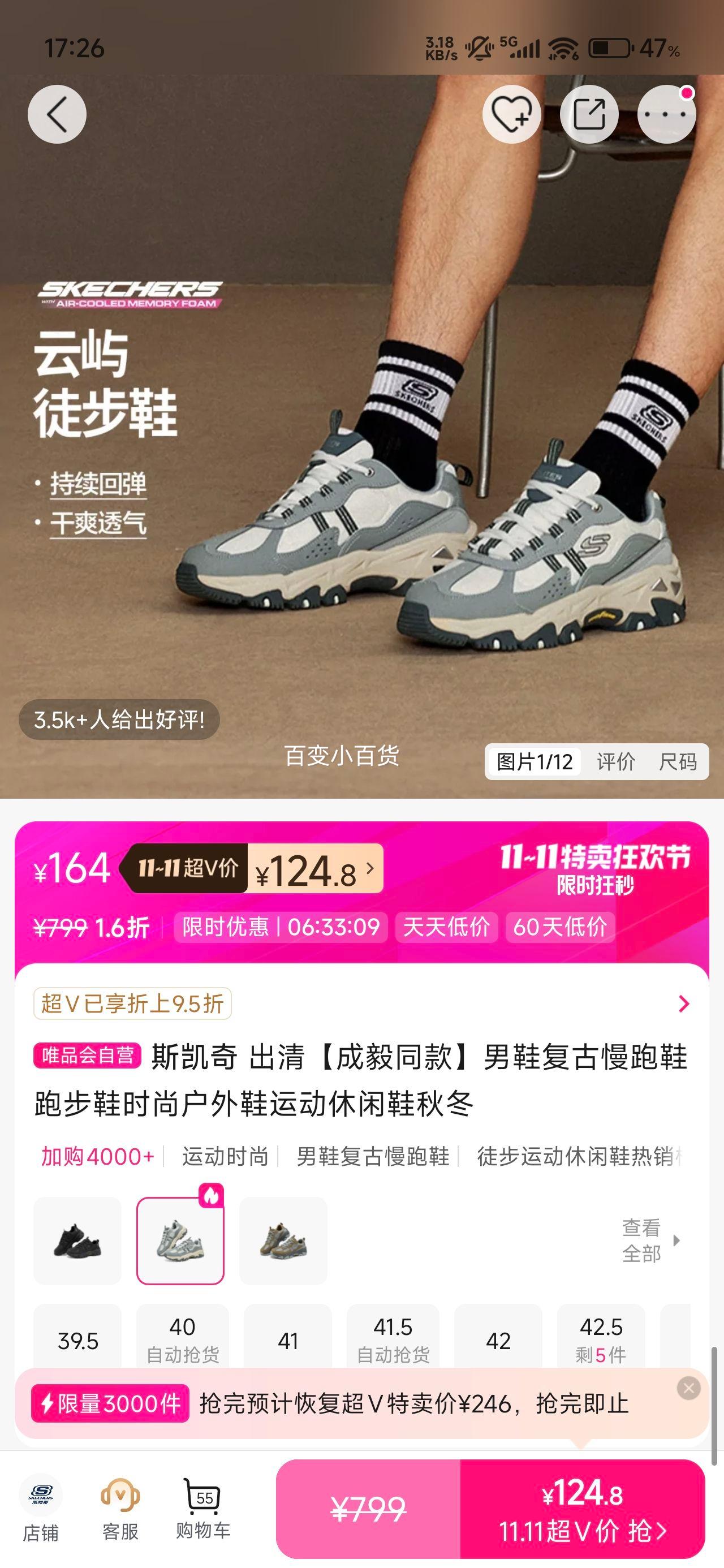Contact 客服 customer service
Viewport: 724px width, 1568px height.
click(120, 1507)
